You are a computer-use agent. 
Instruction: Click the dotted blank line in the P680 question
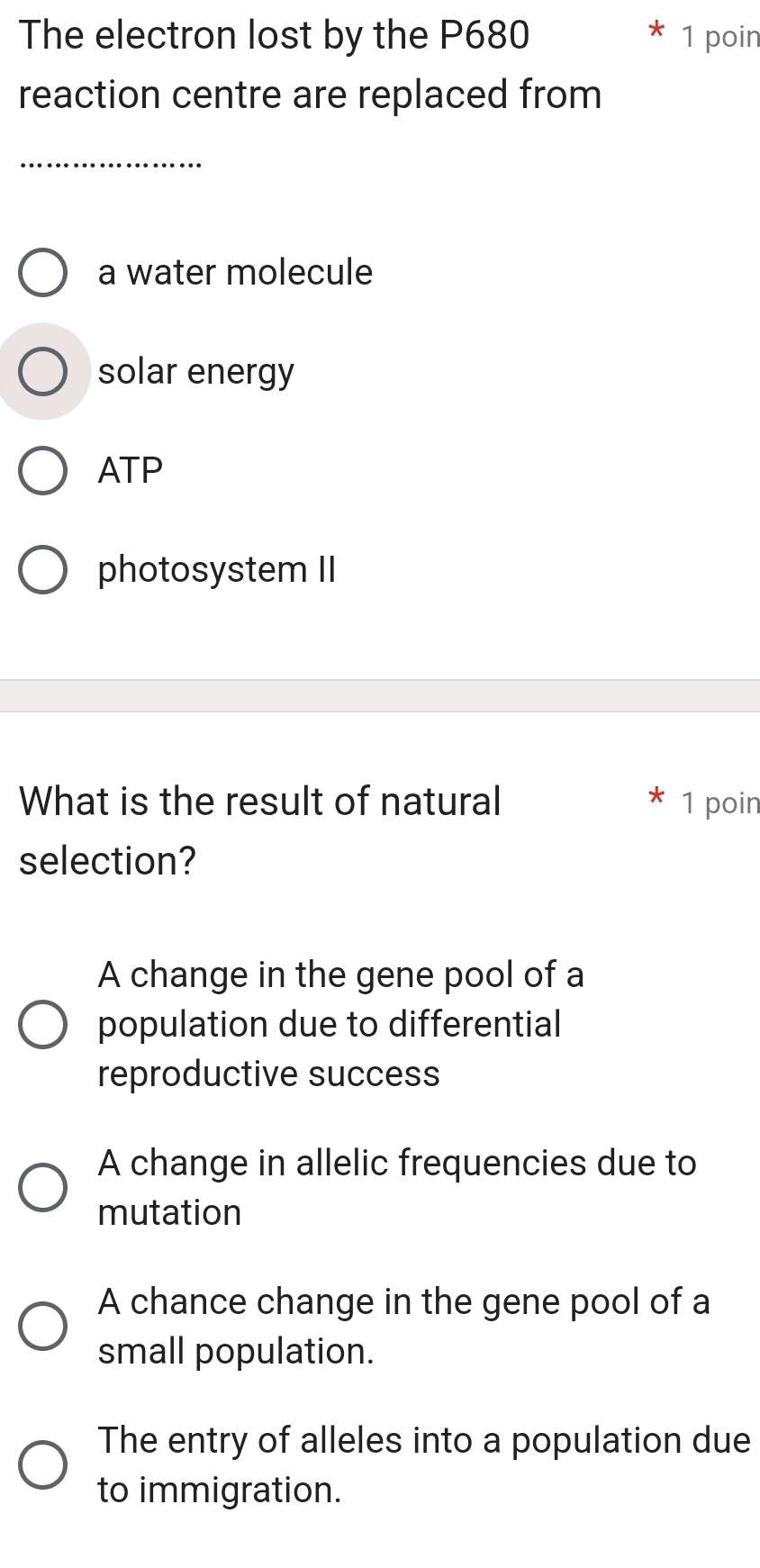(108, 163)
